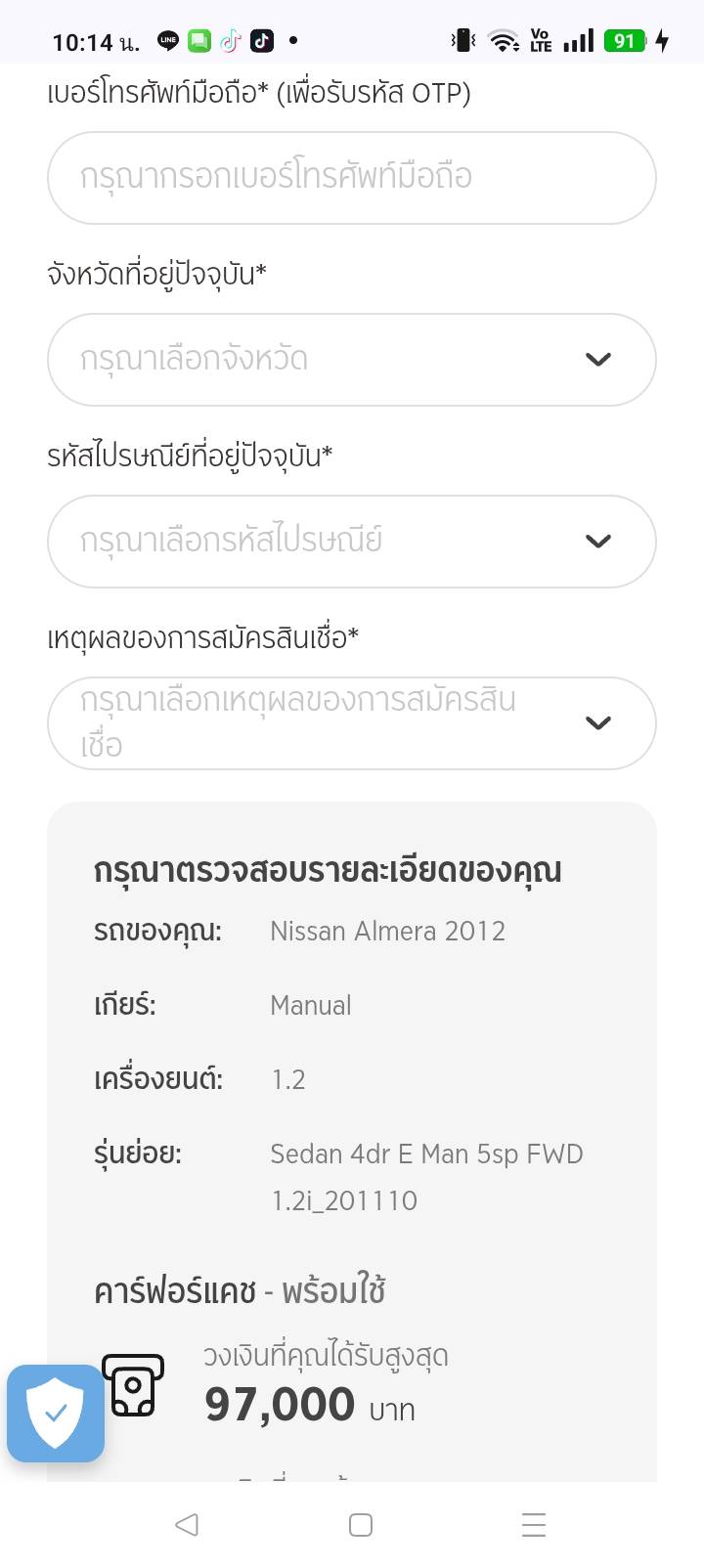The height and width of the screenshot is (1568, 704).
Task: Tap the blue shield badge
Action: [x=56, y=1414]
